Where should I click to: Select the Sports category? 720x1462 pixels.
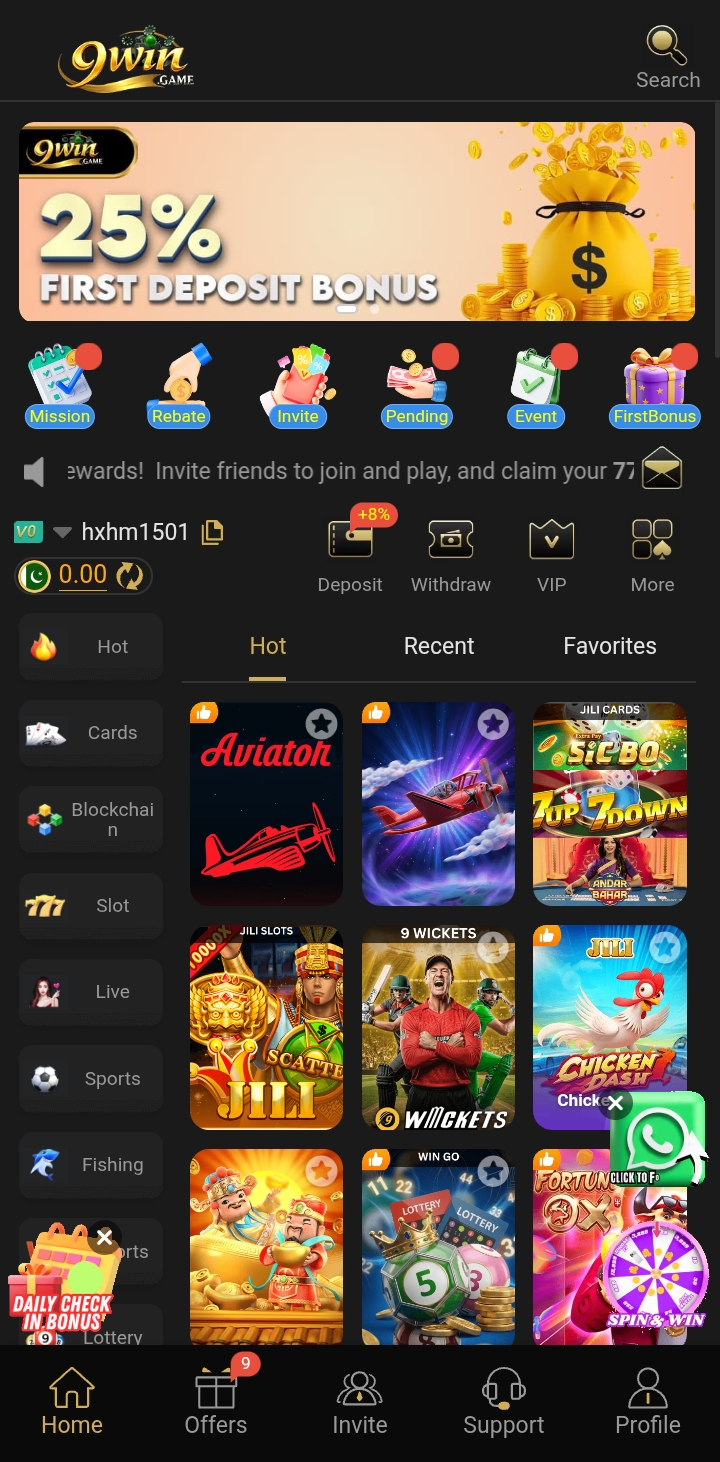[x=91, y=1079]
